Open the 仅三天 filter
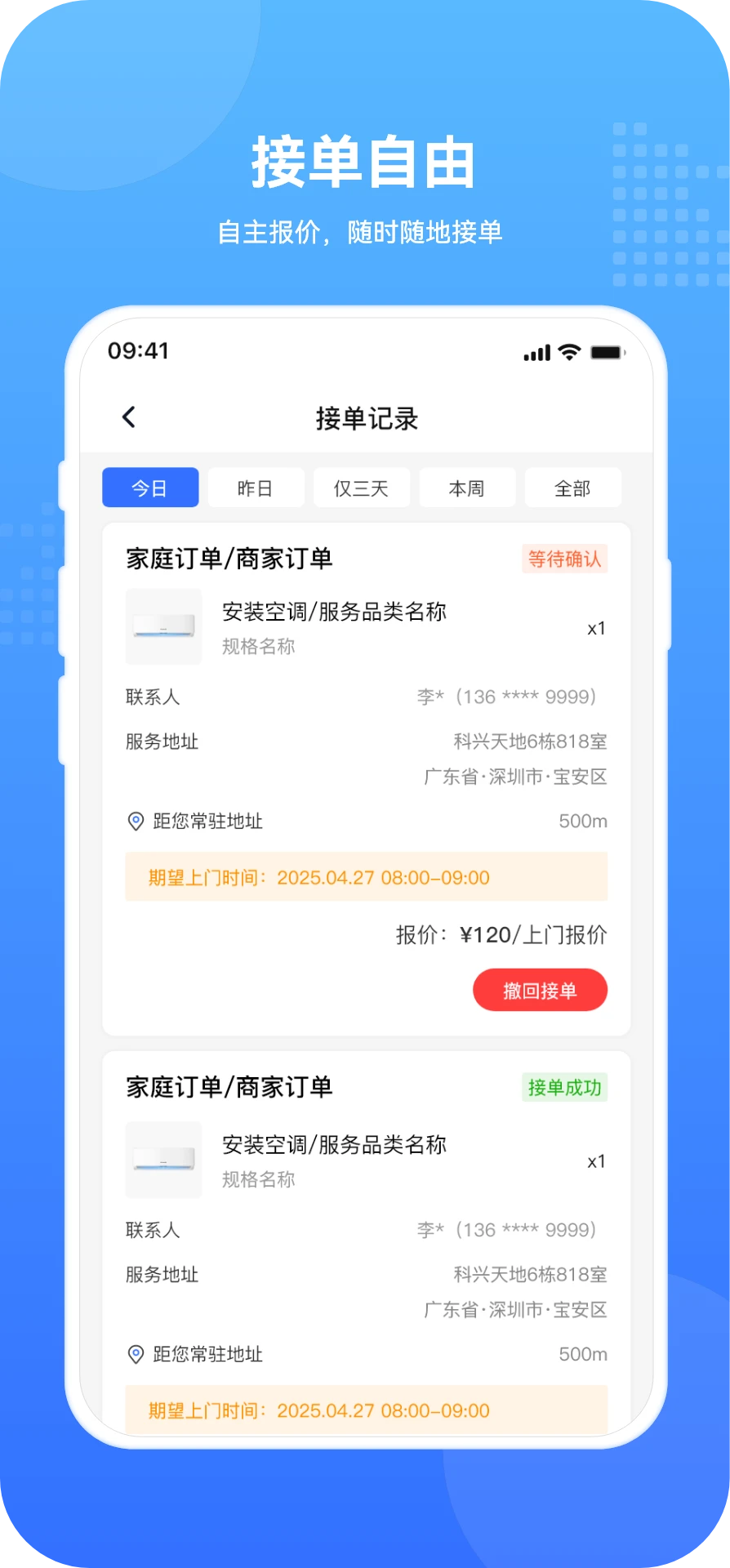 tap(362, 488)
